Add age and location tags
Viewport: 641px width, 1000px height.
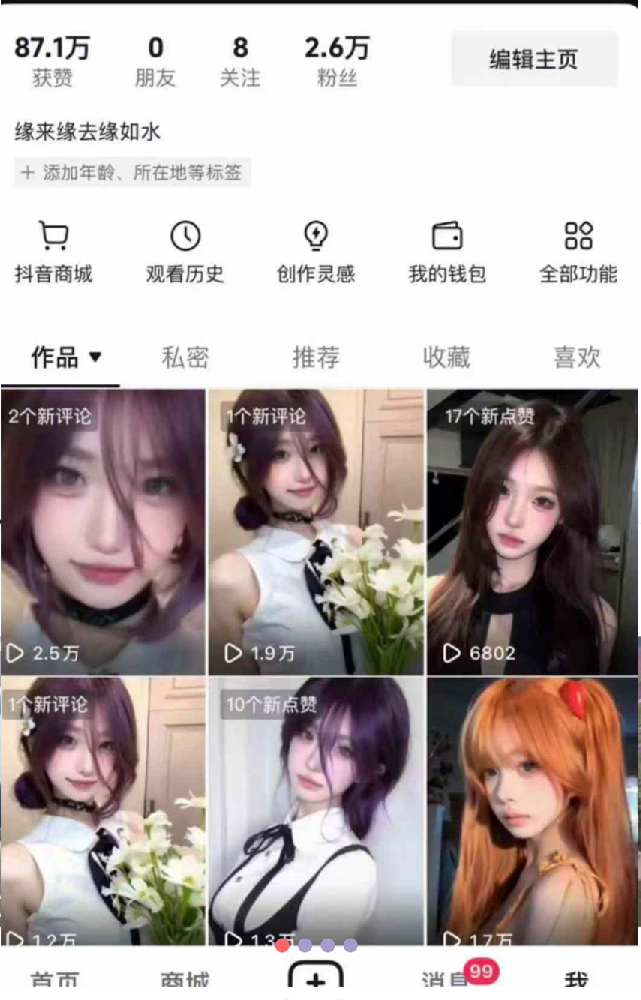click(x=132, y=173)
